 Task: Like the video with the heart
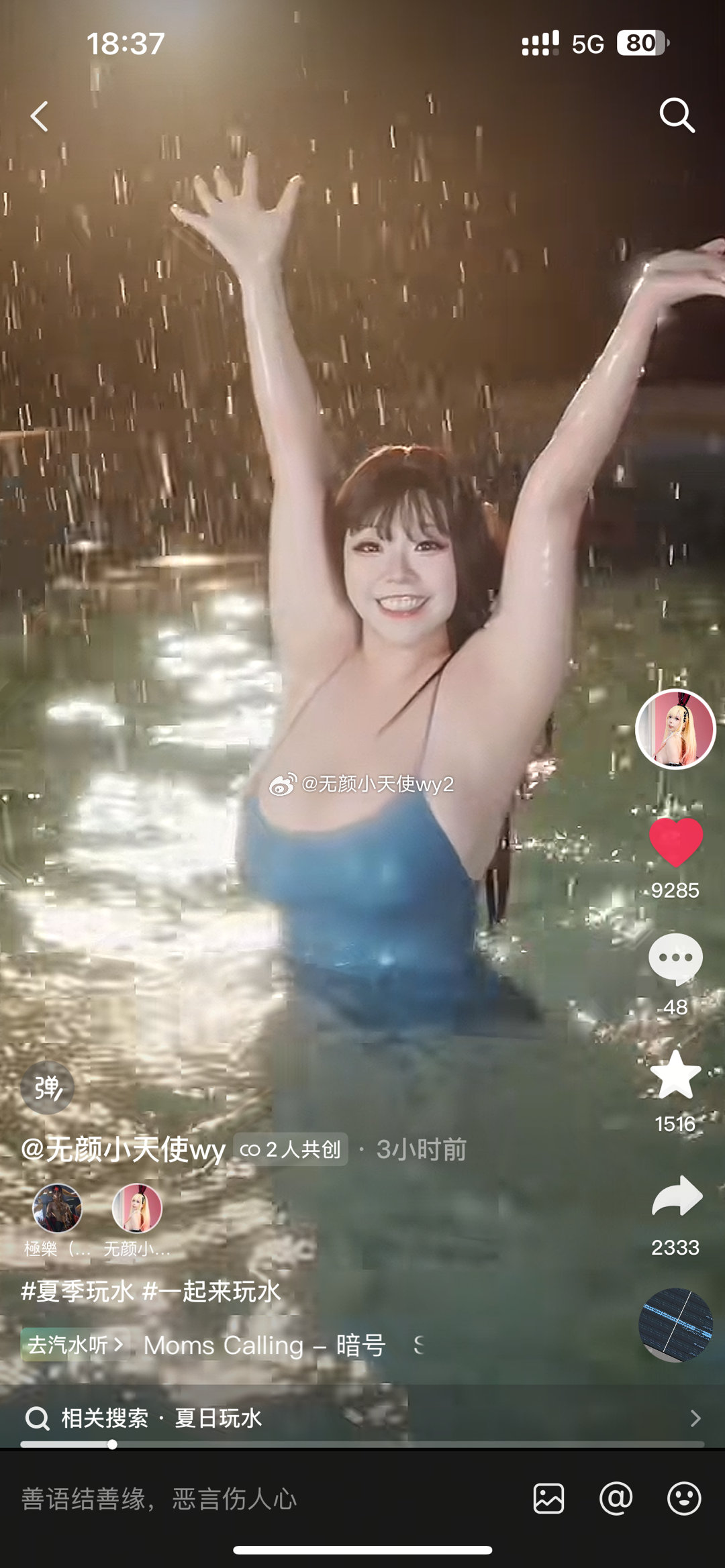coord(675,843)
